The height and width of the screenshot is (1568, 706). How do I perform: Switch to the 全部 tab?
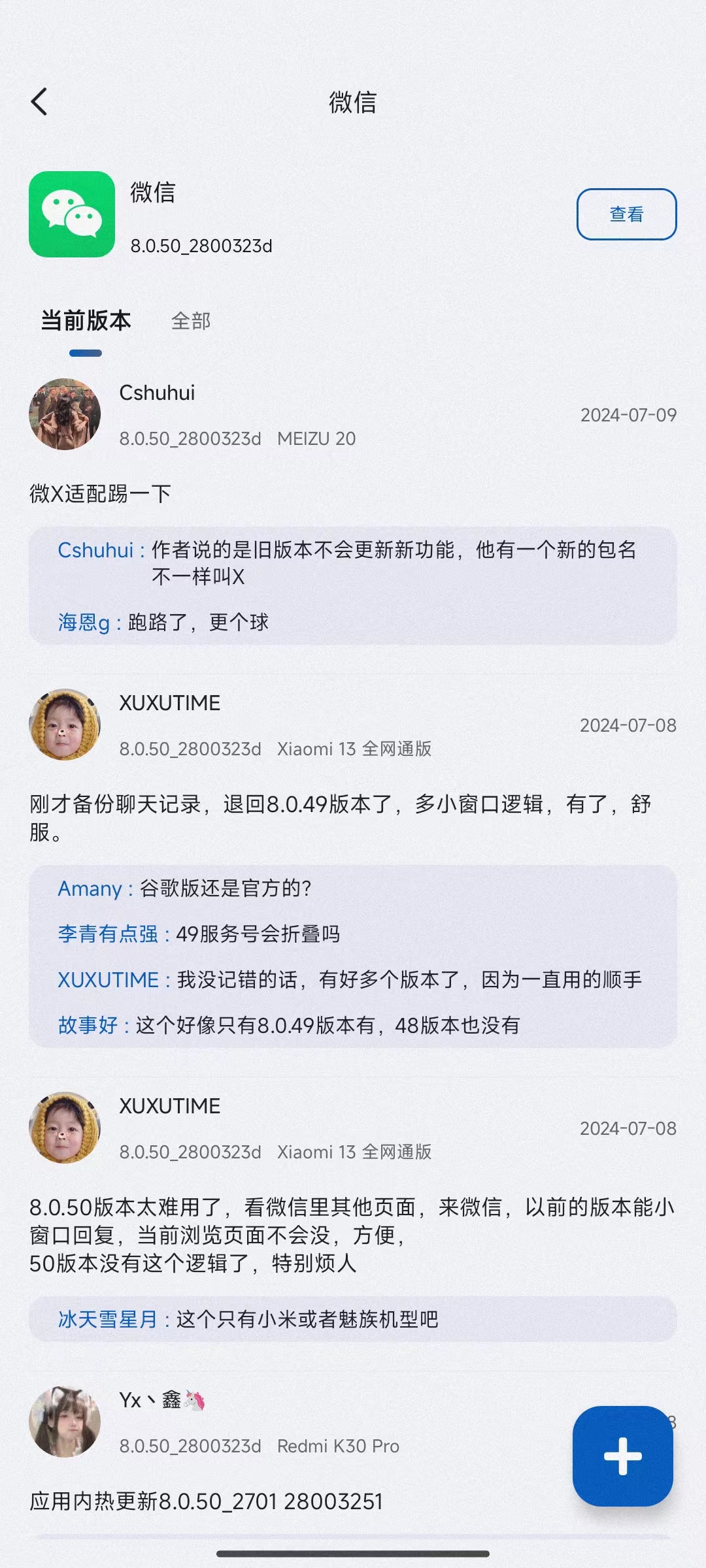190,321
